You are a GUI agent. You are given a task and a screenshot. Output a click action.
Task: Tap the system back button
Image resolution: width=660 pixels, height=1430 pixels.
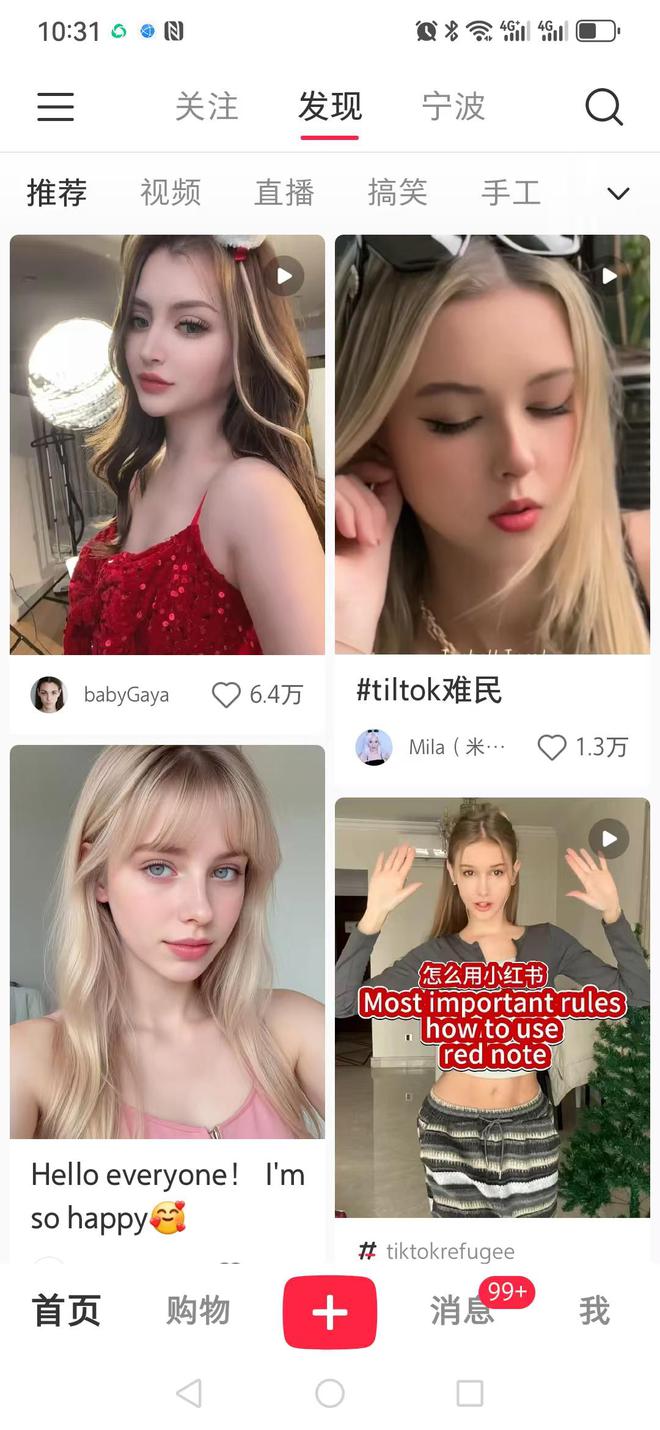coord(189,1393)
